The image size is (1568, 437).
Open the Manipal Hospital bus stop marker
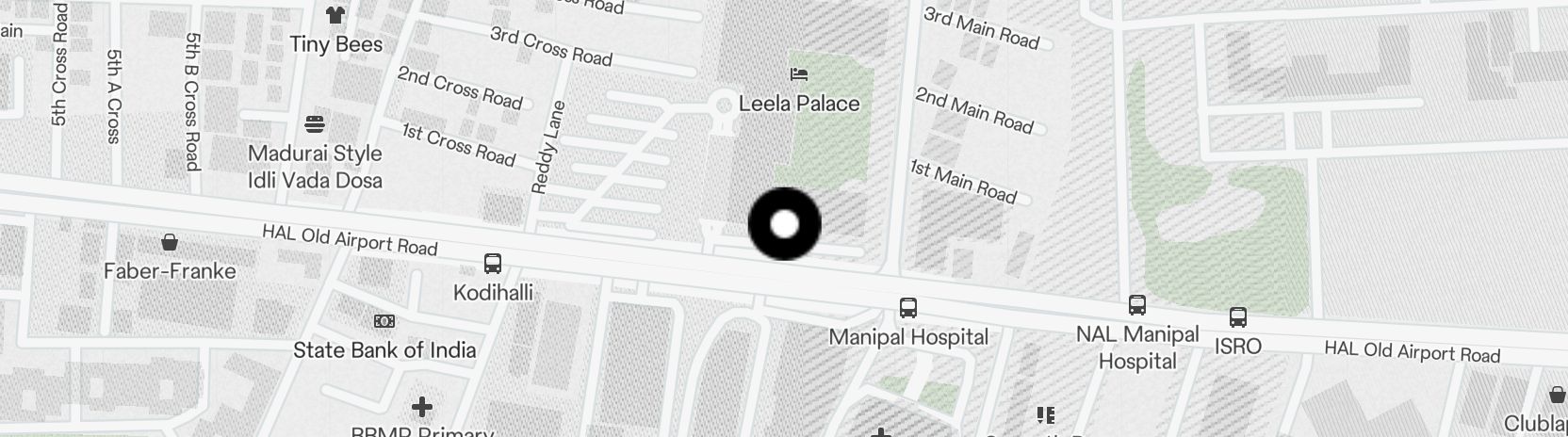(x=907, y=308)
